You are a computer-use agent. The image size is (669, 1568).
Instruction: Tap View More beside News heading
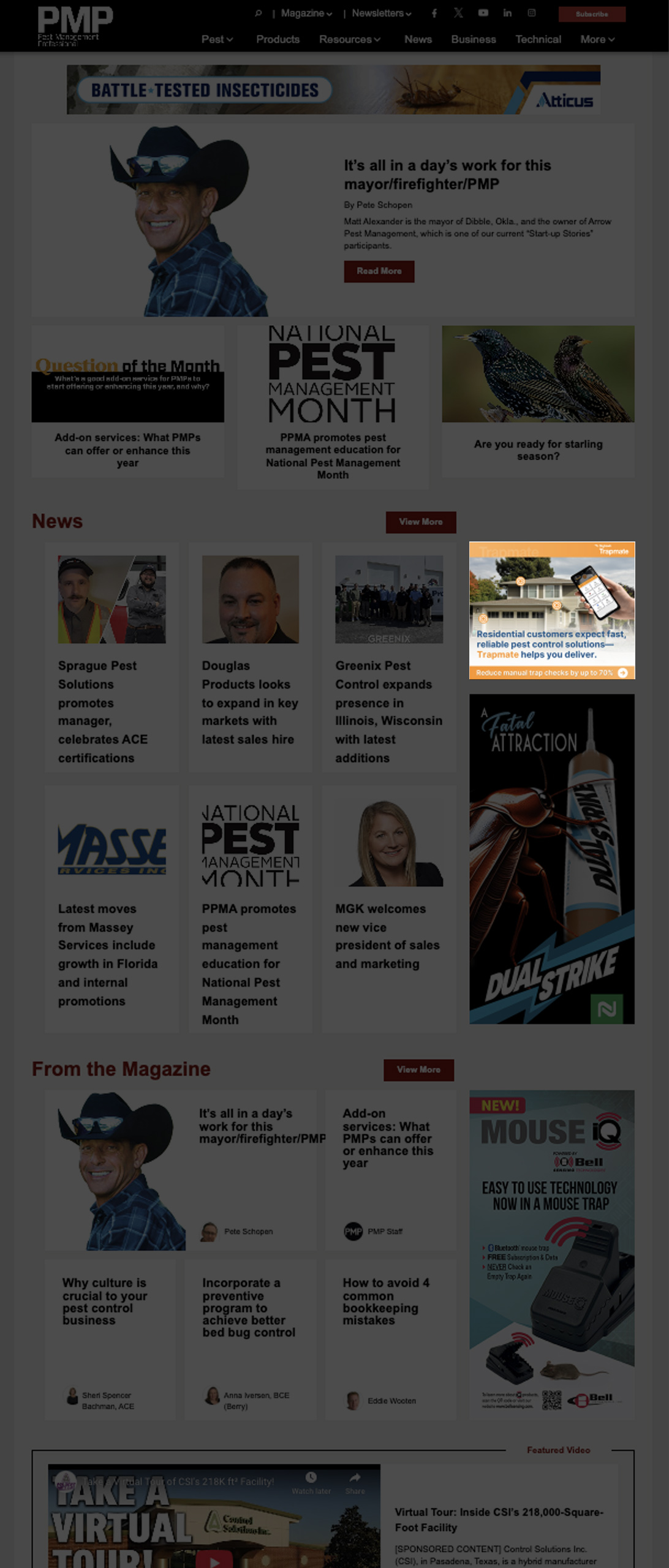pyautogui.click(x=420, y=522)
